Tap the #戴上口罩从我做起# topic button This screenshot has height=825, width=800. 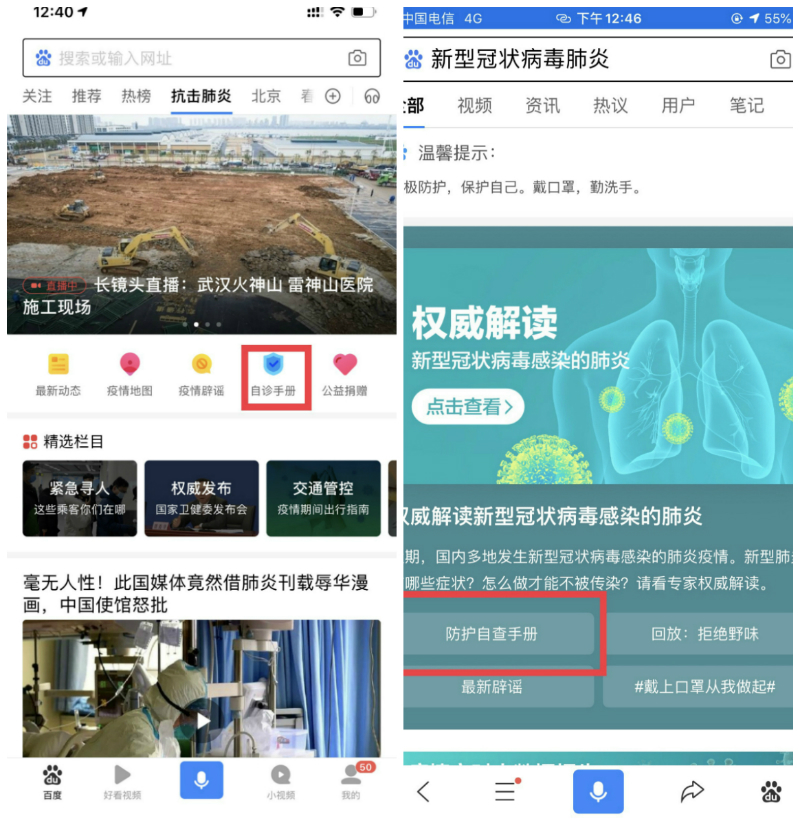704,687
